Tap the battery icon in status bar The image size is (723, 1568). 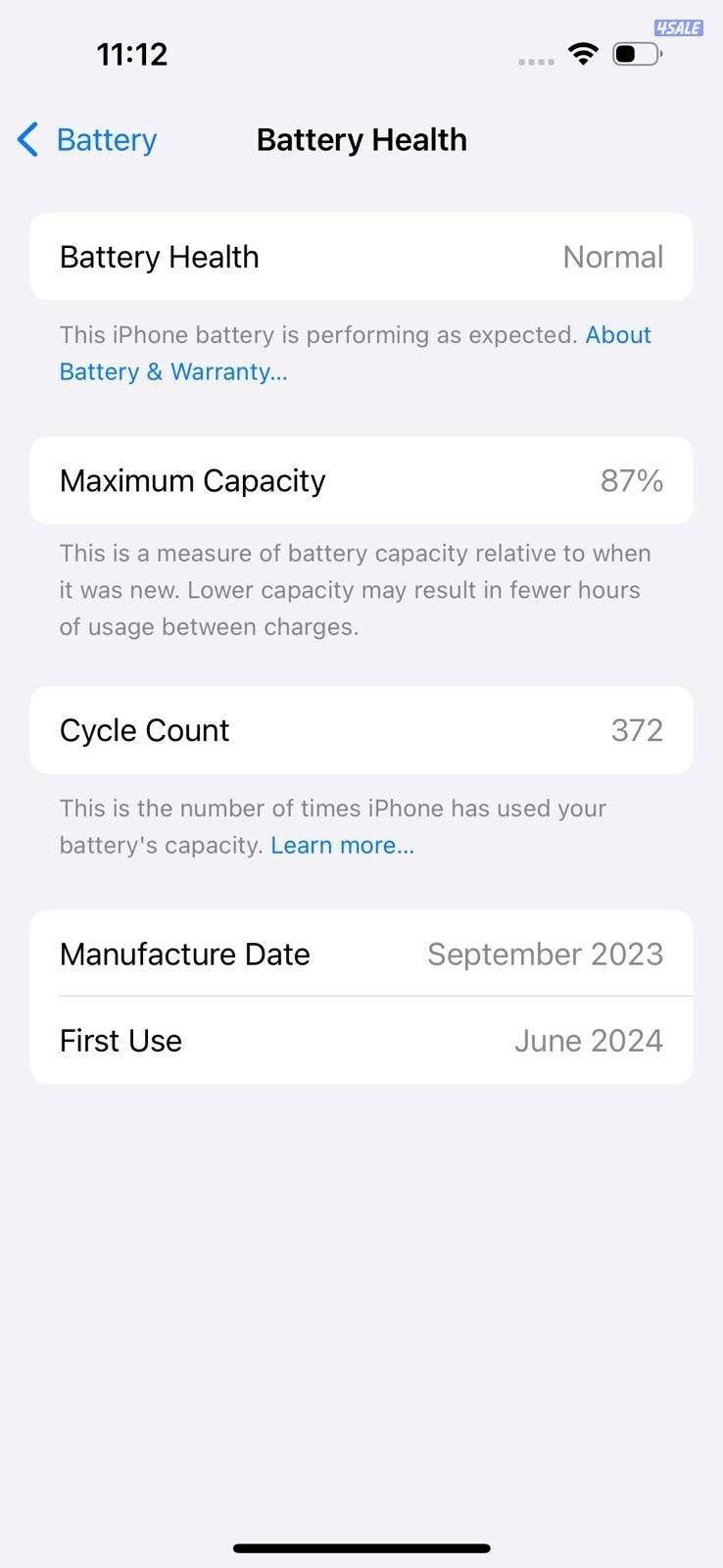click(x=637, y=54)
